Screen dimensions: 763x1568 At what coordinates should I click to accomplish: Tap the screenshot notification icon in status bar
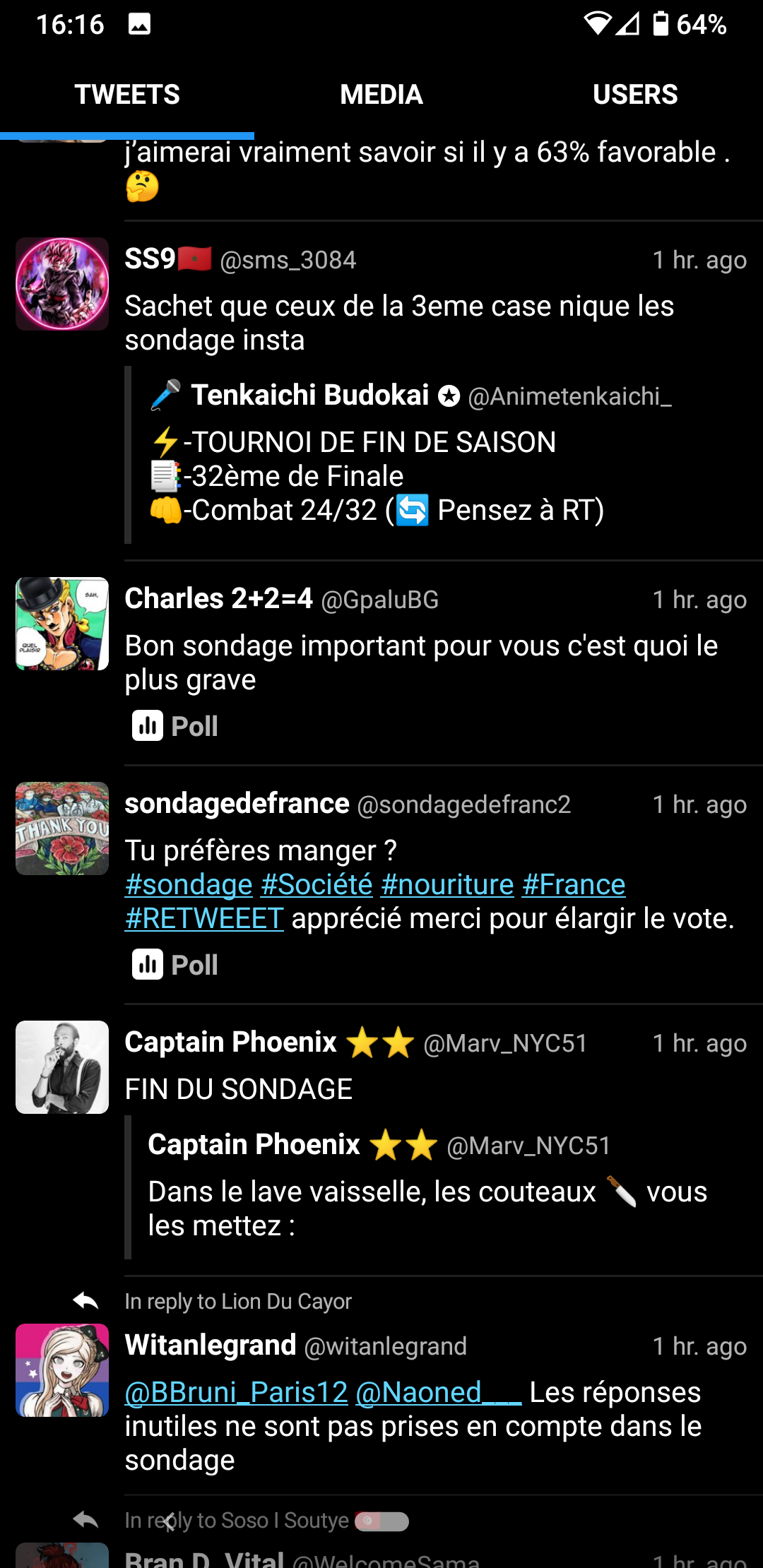pos(140,23)
